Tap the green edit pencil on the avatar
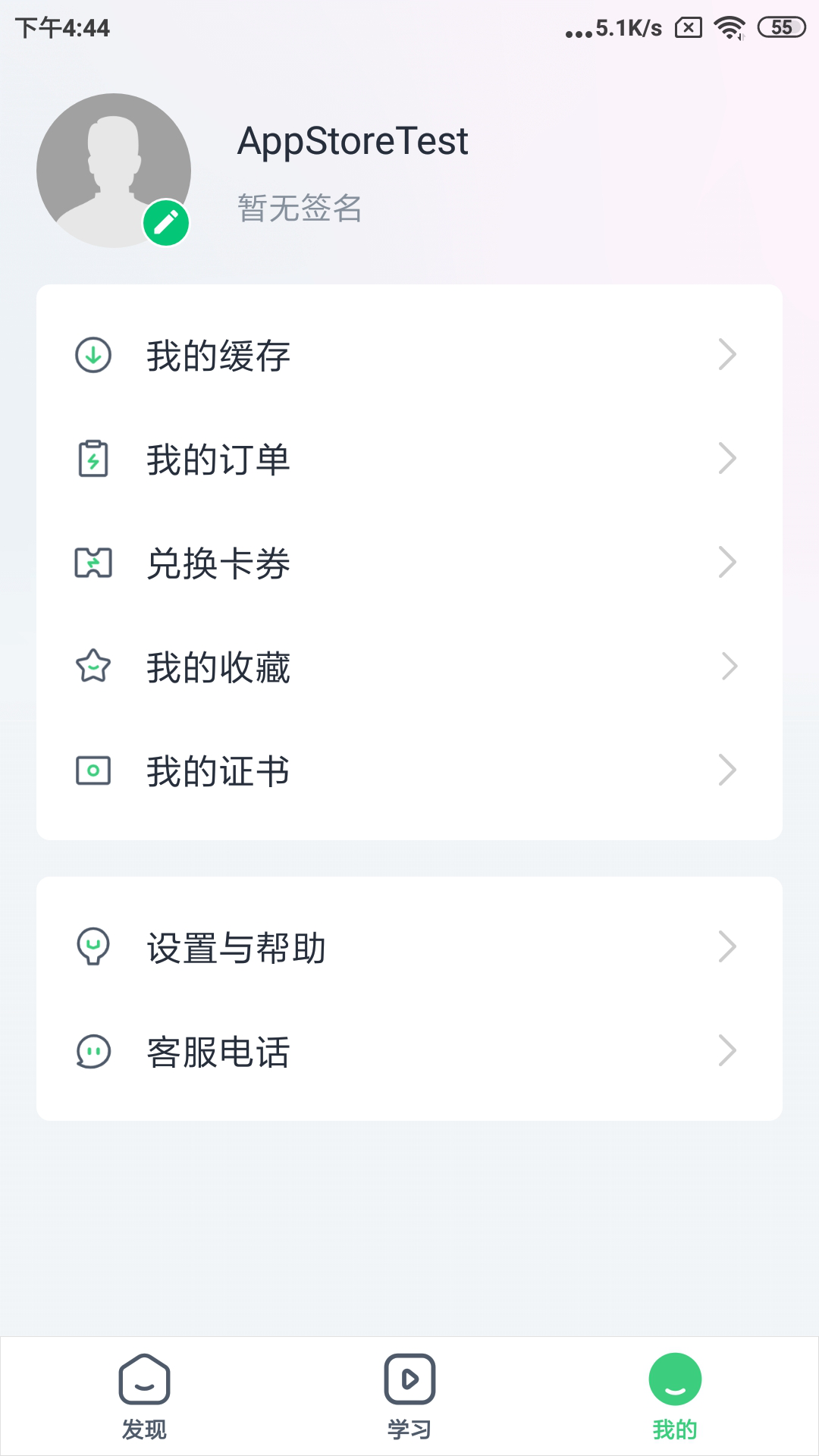819x1456 pixels. click(166, 223)
